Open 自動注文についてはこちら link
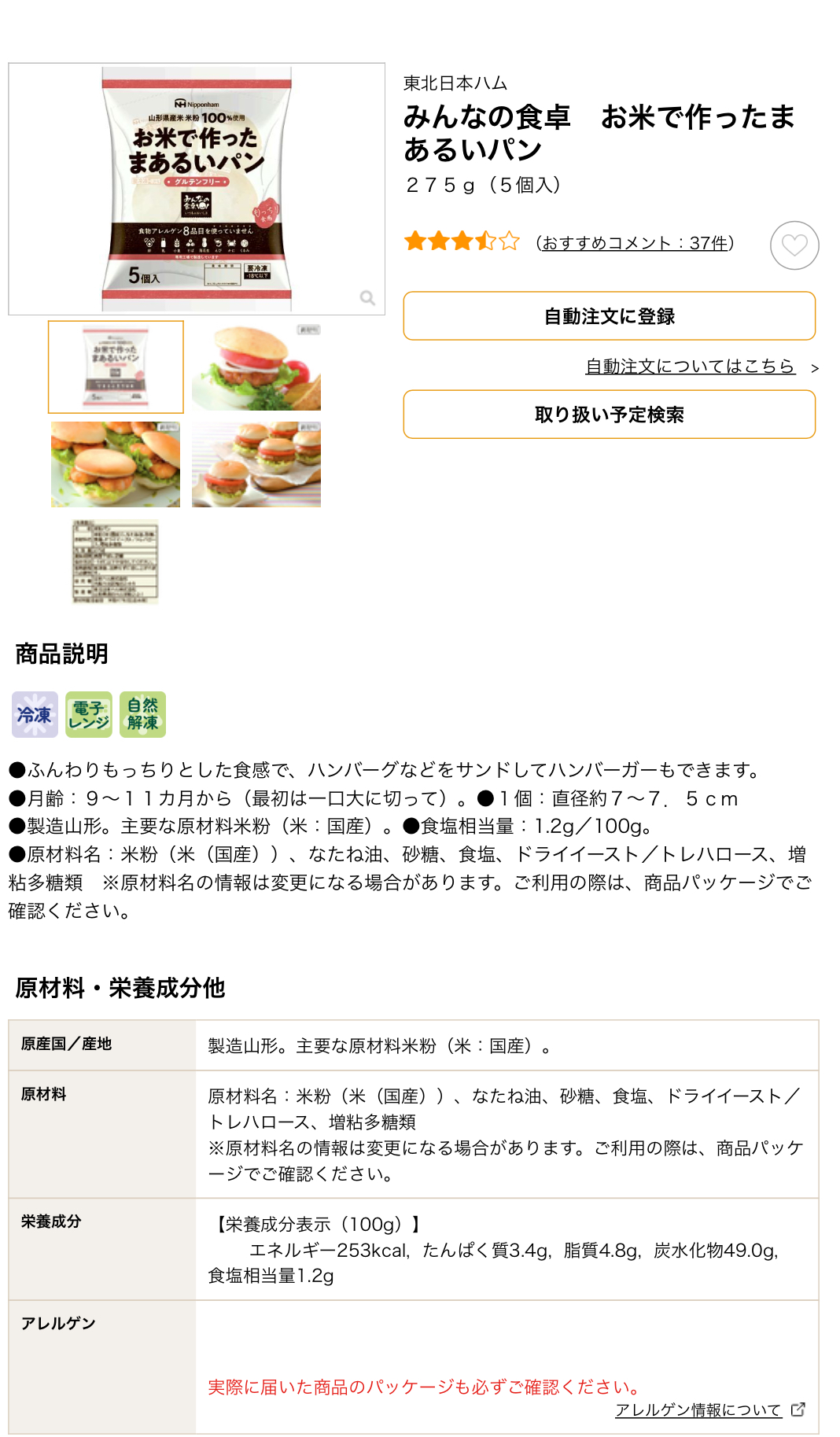 coord(690,367)
